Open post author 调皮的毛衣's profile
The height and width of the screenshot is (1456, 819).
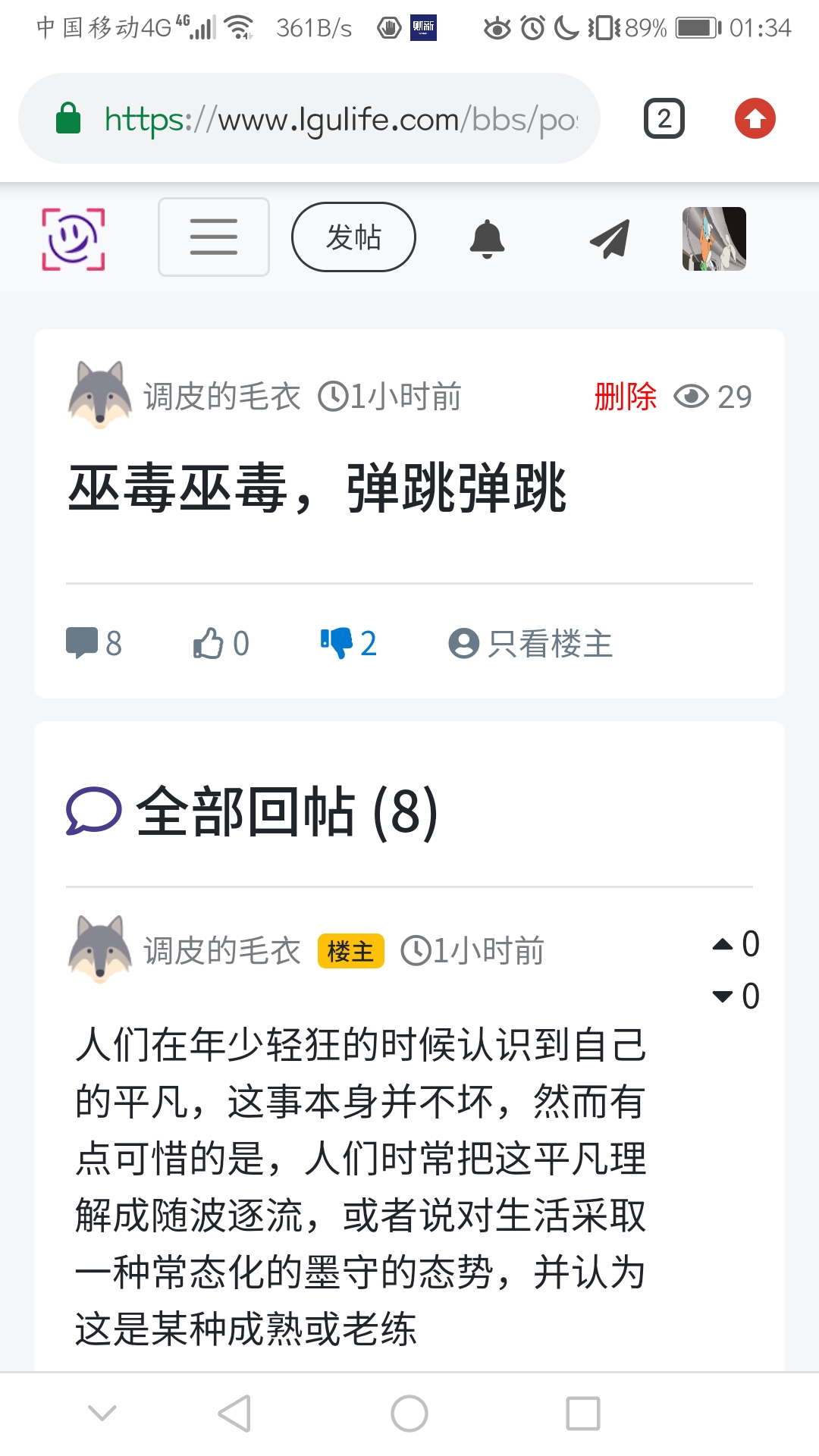(x=221, y=397)
